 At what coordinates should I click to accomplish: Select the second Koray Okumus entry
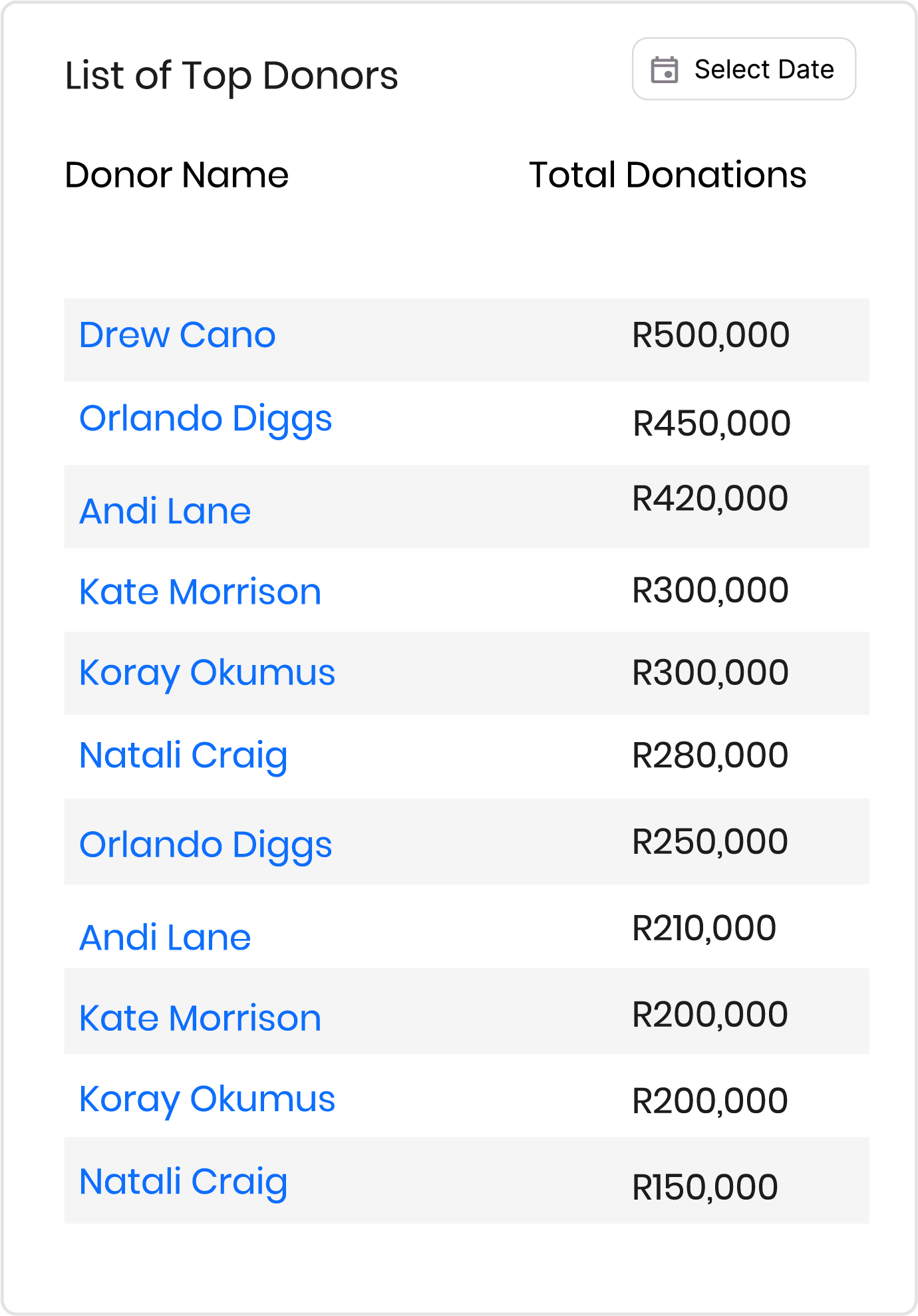(x=207, y=1100)
